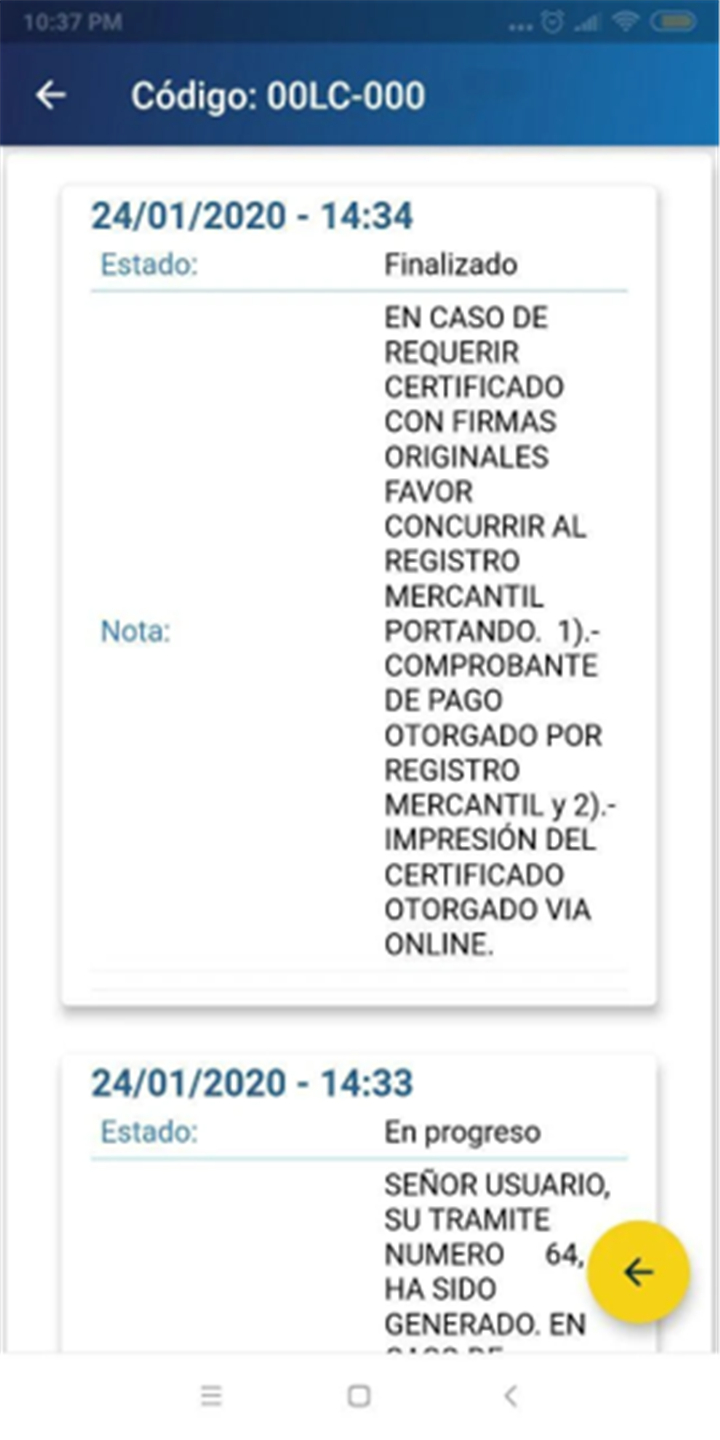Viewport: 720px width, 1440px height.
Task: Go to the home screen
Action: [x=359, y=1396]
